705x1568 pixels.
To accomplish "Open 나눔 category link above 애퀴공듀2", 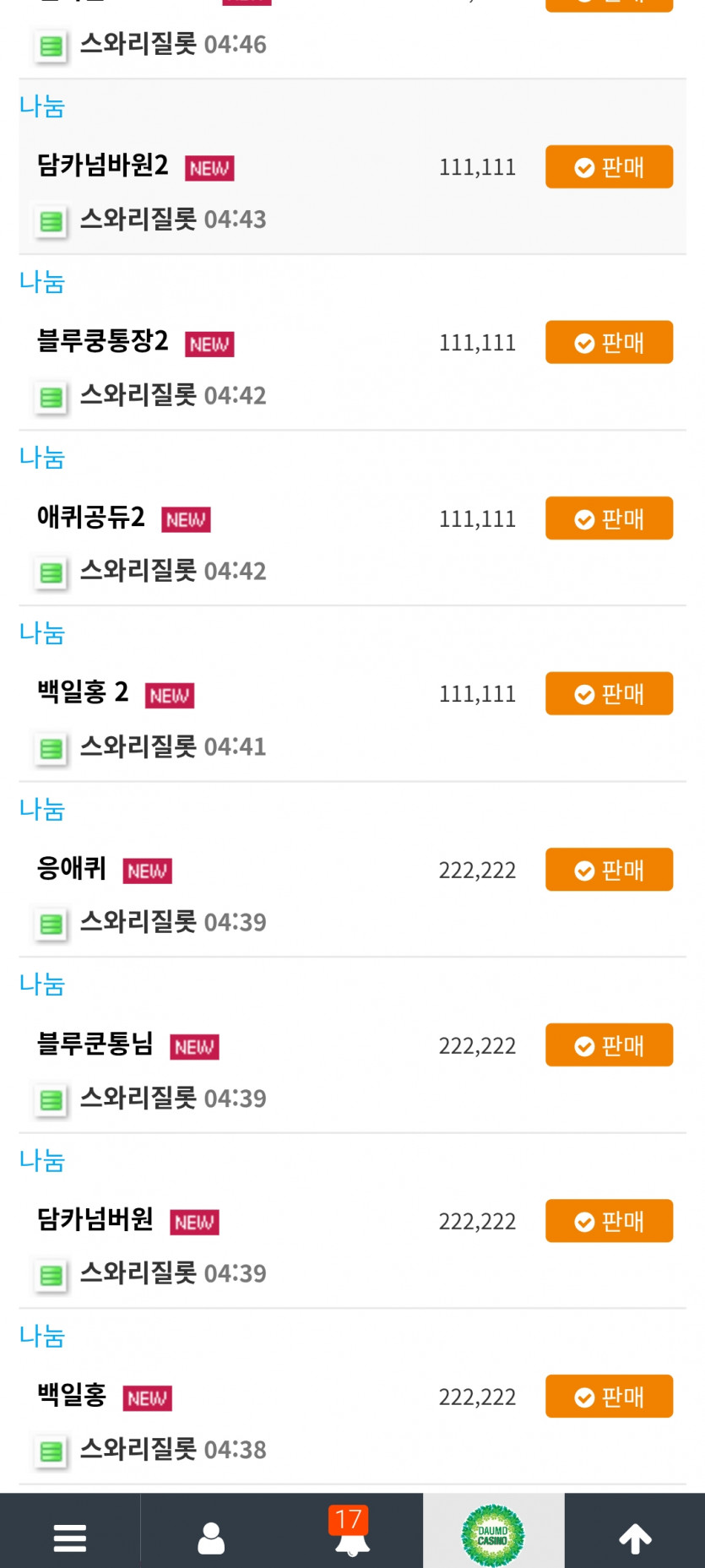I will click(41, 458).
